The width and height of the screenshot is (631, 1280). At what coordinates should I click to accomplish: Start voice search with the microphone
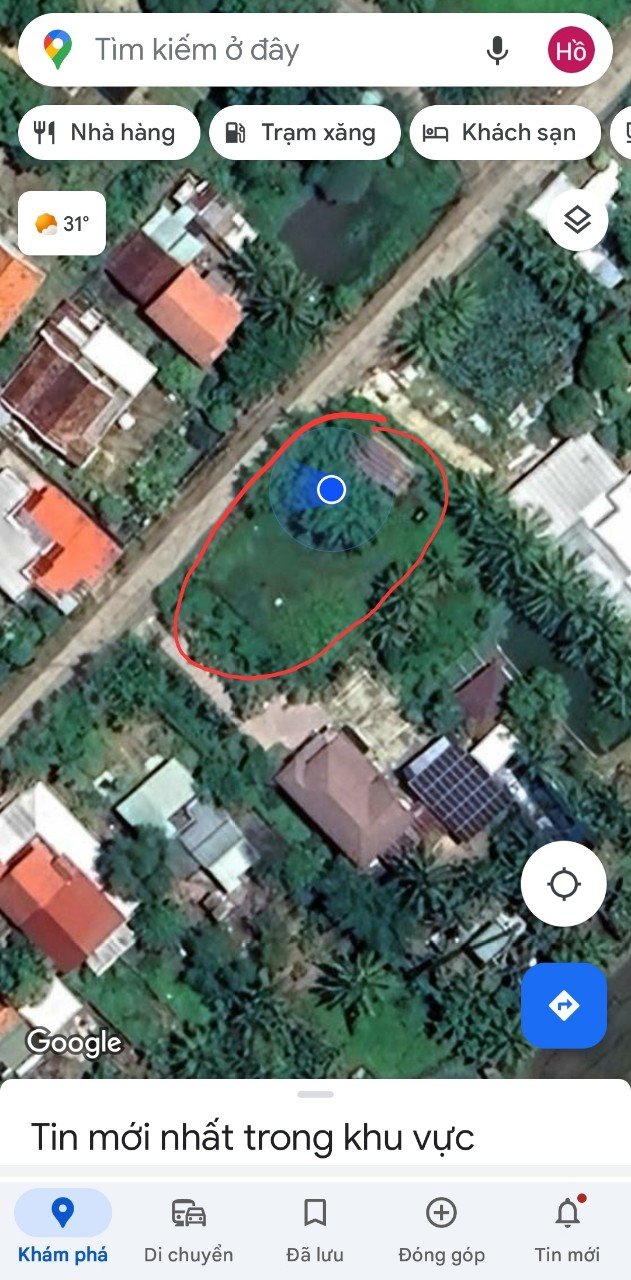(497, 50)
